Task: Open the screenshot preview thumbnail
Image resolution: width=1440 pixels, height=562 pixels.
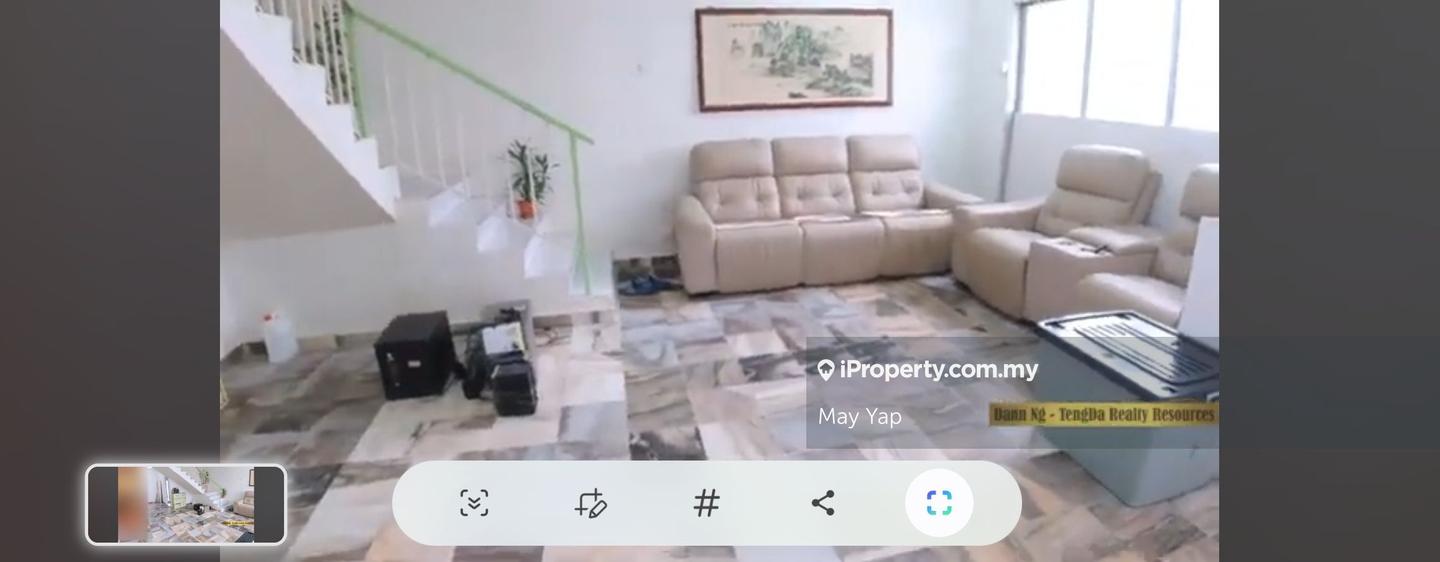Action: click(186, 504)
